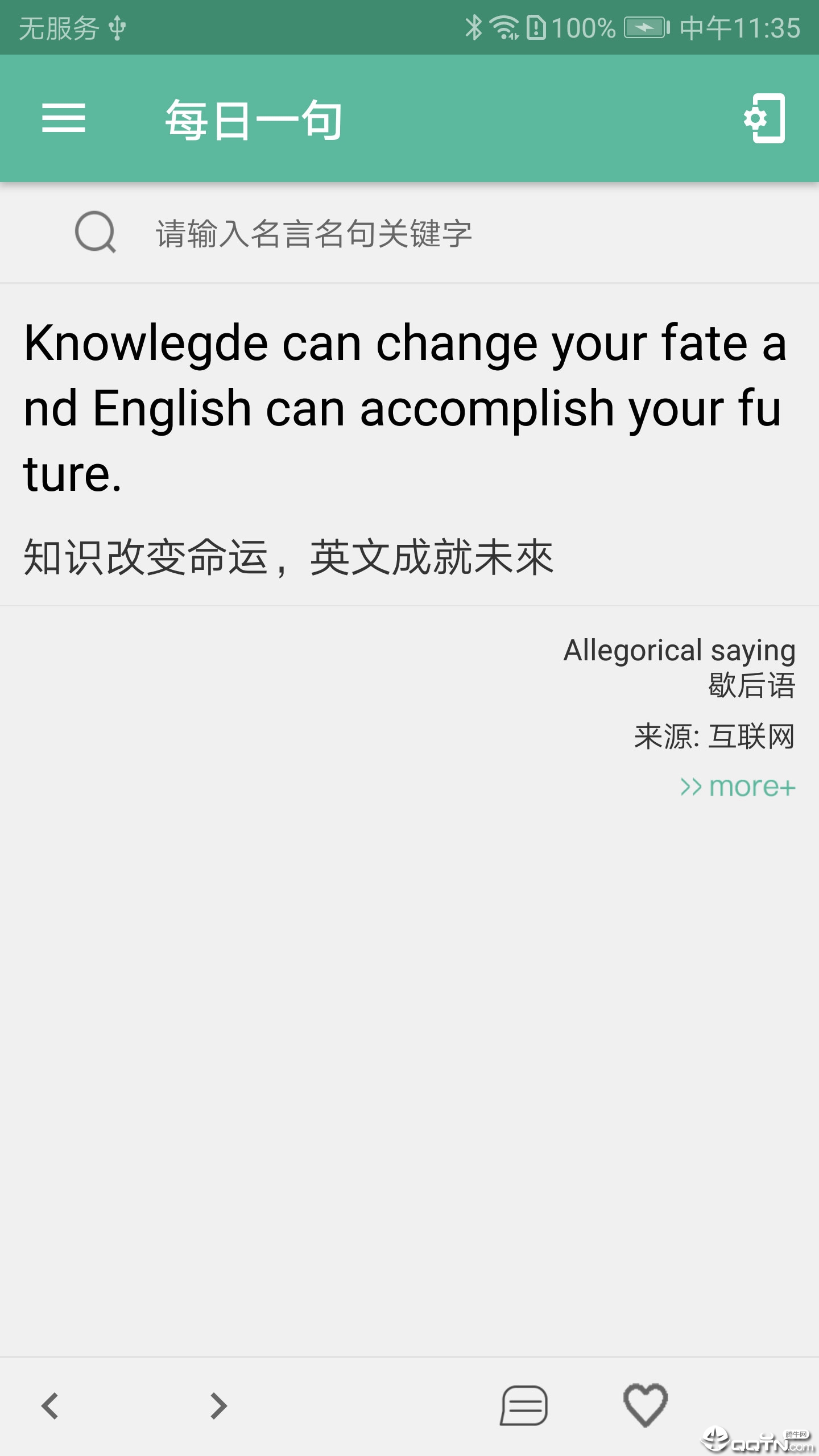The height and width of the screenshot is (1456, 819).
Task: Favorite this sentence with the heart
Action: click(x=646, y=1405)
